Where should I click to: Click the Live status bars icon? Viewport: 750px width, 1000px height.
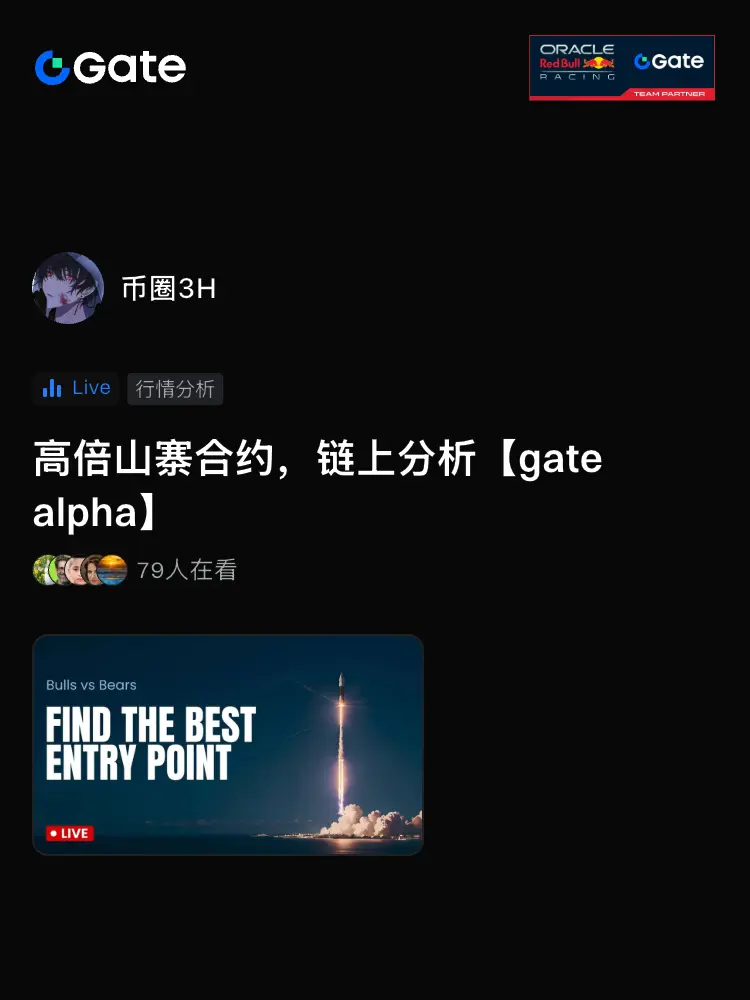52,388
